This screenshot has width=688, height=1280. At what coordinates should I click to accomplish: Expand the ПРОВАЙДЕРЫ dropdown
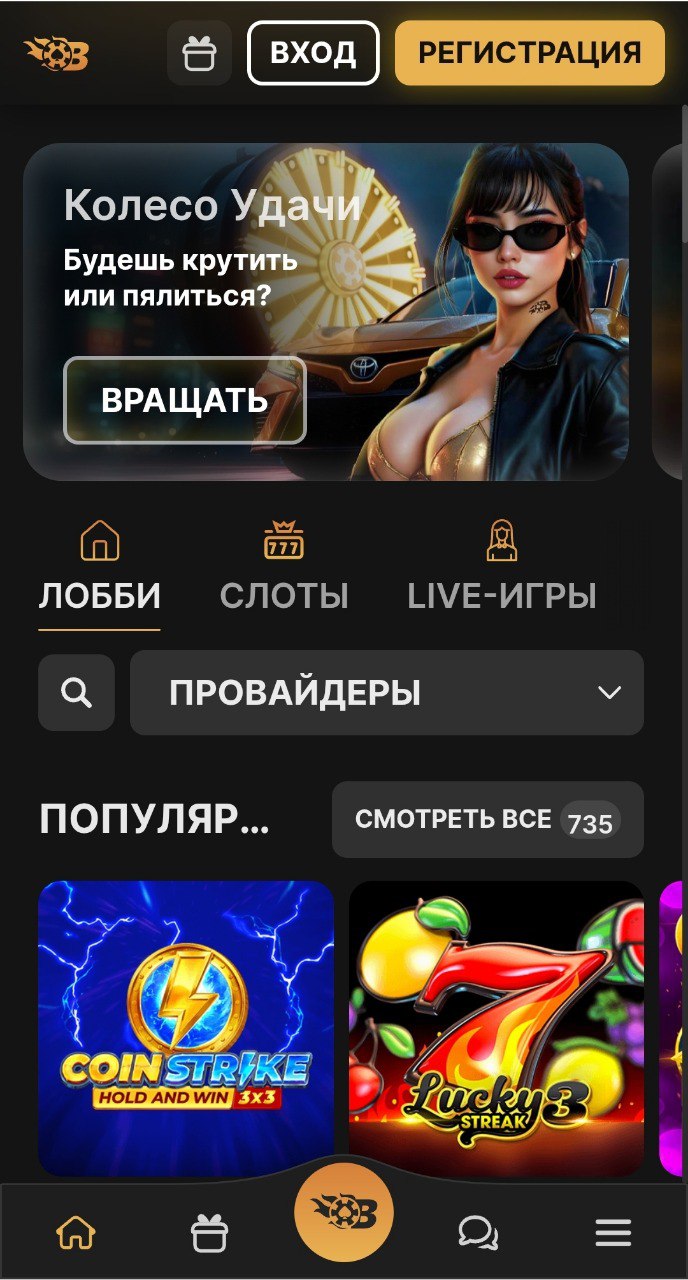click(x=387, y=692)
